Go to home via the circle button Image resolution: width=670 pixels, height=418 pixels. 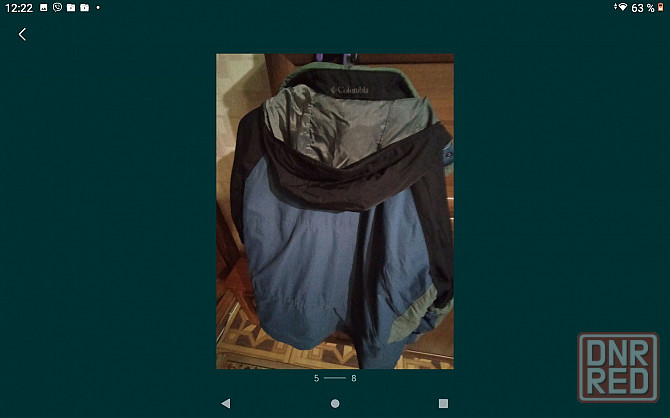tap(335, 403)
